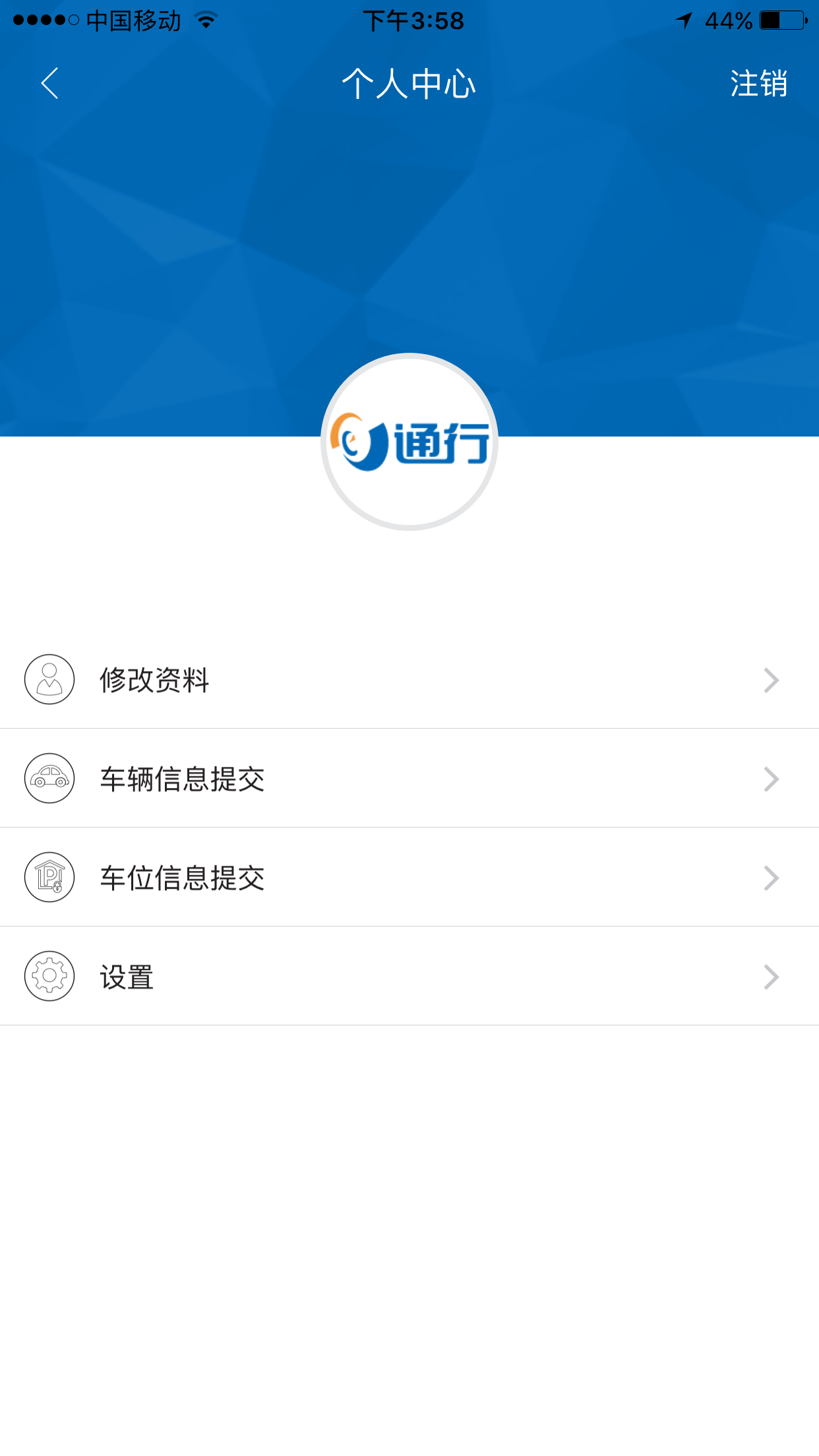The height and width of the screenshot is (1456, 819).
Task: Go back using the top-left arrow
Action: 50,84
